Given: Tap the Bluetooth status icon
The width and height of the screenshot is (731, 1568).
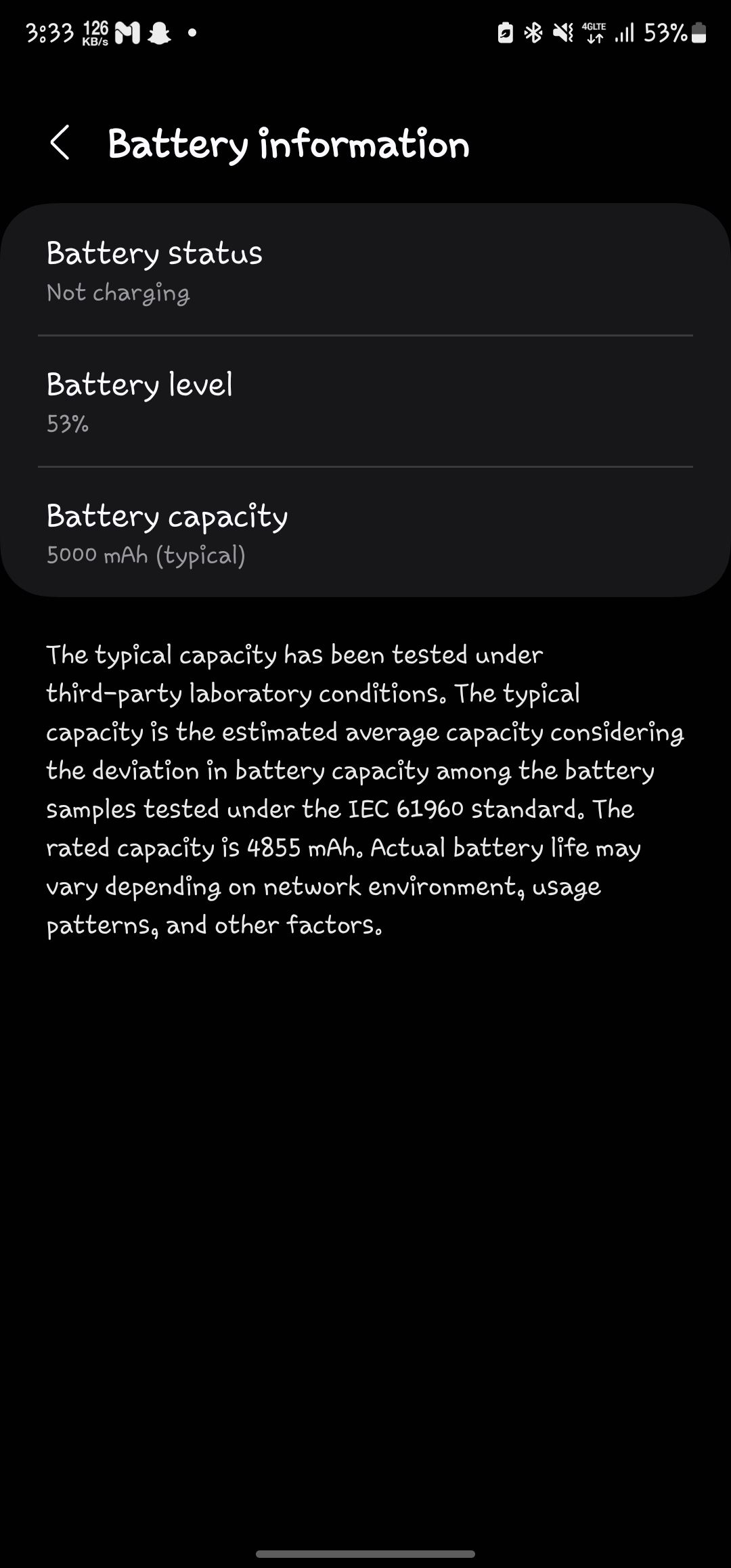Looking at the screenshot, I should (x=533, y=31).
